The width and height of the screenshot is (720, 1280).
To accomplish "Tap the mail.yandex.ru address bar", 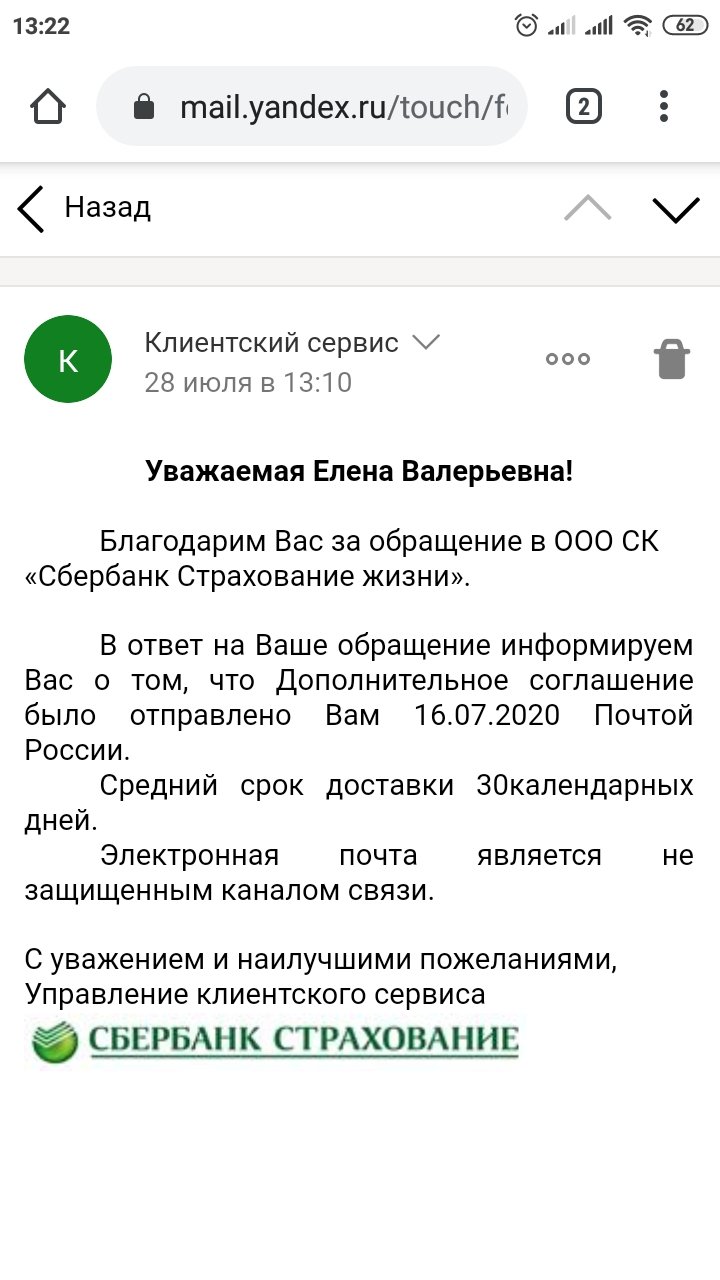I will pos(312,107).
